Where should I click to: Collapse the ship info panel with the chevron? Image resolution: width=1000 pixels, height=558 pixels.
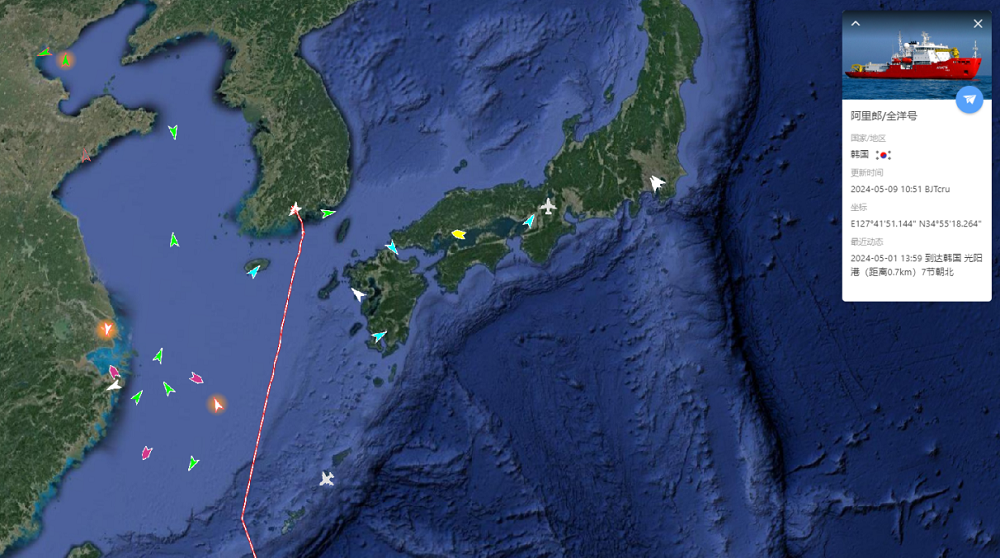(856, 23)
